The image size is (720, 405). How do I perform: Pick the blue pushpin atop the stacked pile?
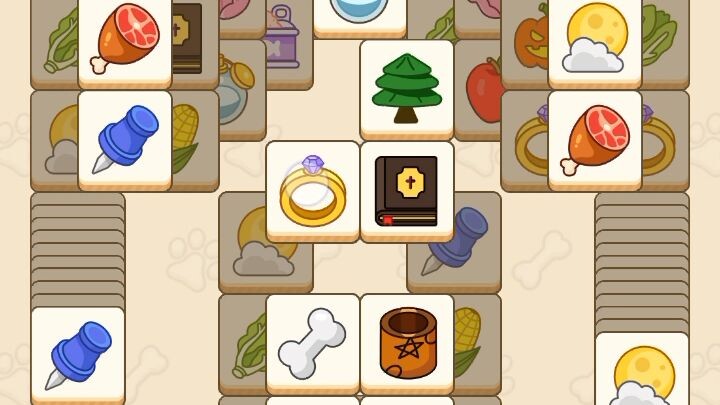click(x=78, y=353)
